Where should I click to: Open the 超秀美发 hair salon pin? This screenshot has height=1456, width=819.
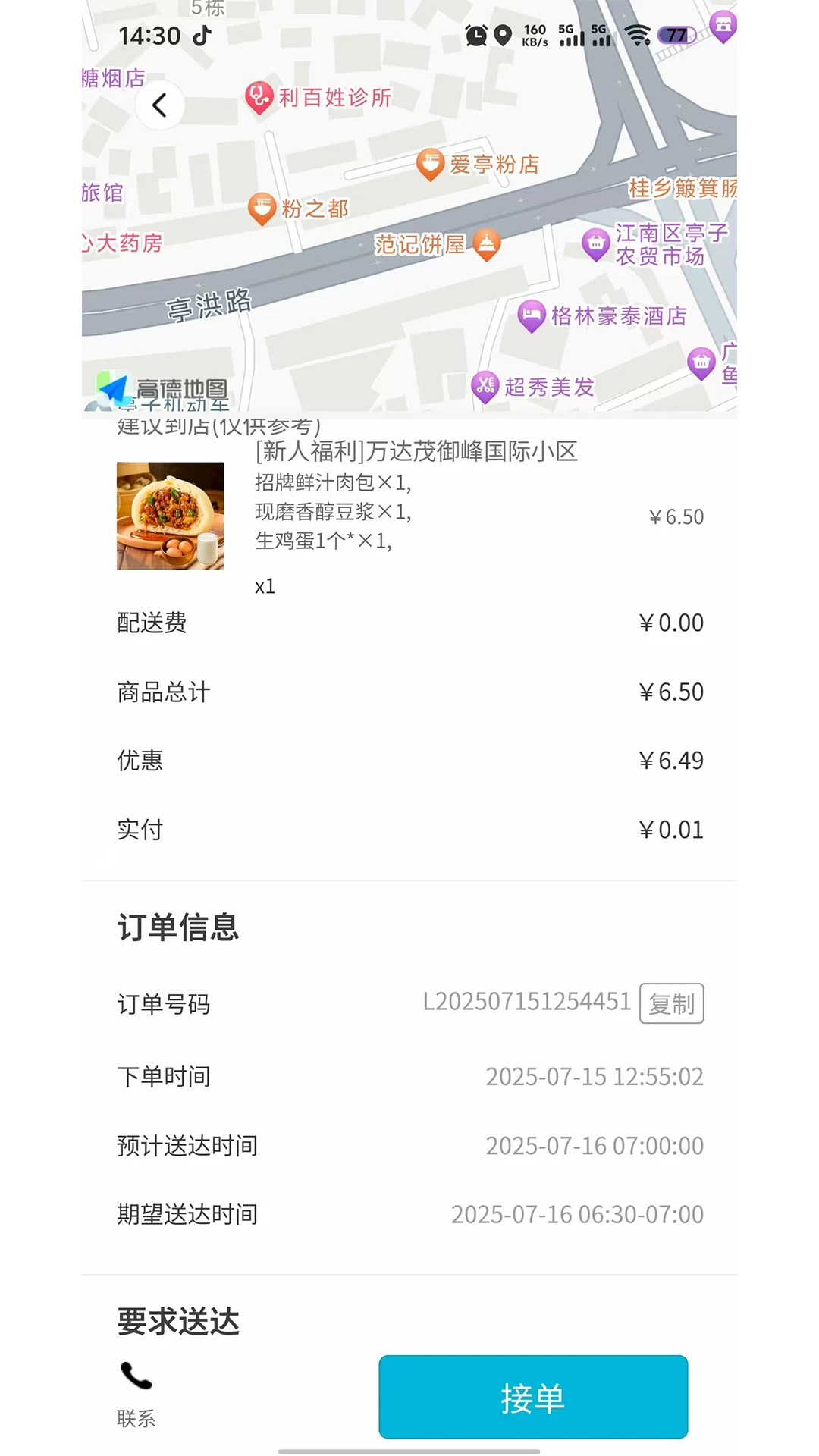point(486,384)
